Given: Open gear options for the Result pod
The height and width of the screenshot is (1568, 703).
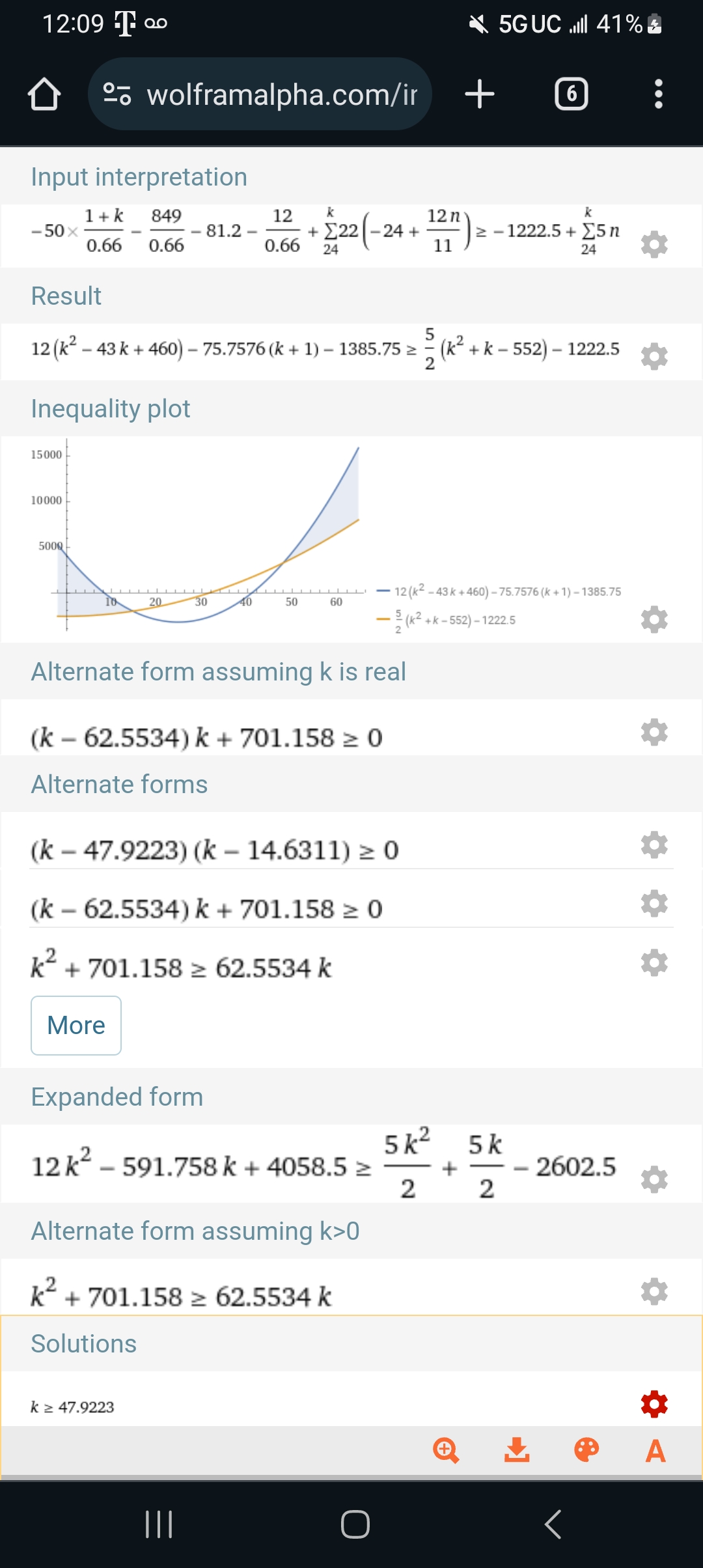Looking at the screenshot, I should coord(654,356).
